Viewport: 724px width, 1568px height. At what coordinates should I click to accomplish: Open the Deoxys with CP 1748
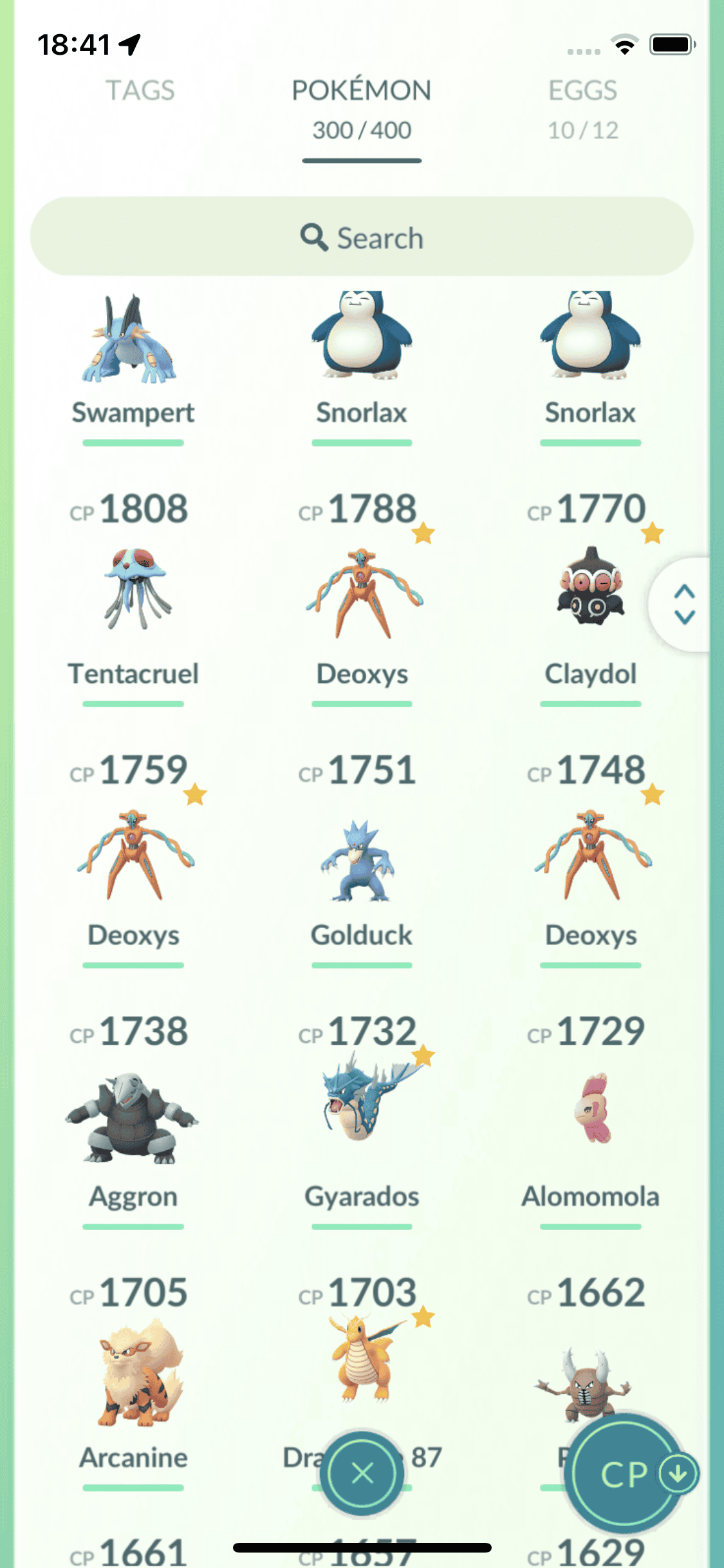pos(590,853)
